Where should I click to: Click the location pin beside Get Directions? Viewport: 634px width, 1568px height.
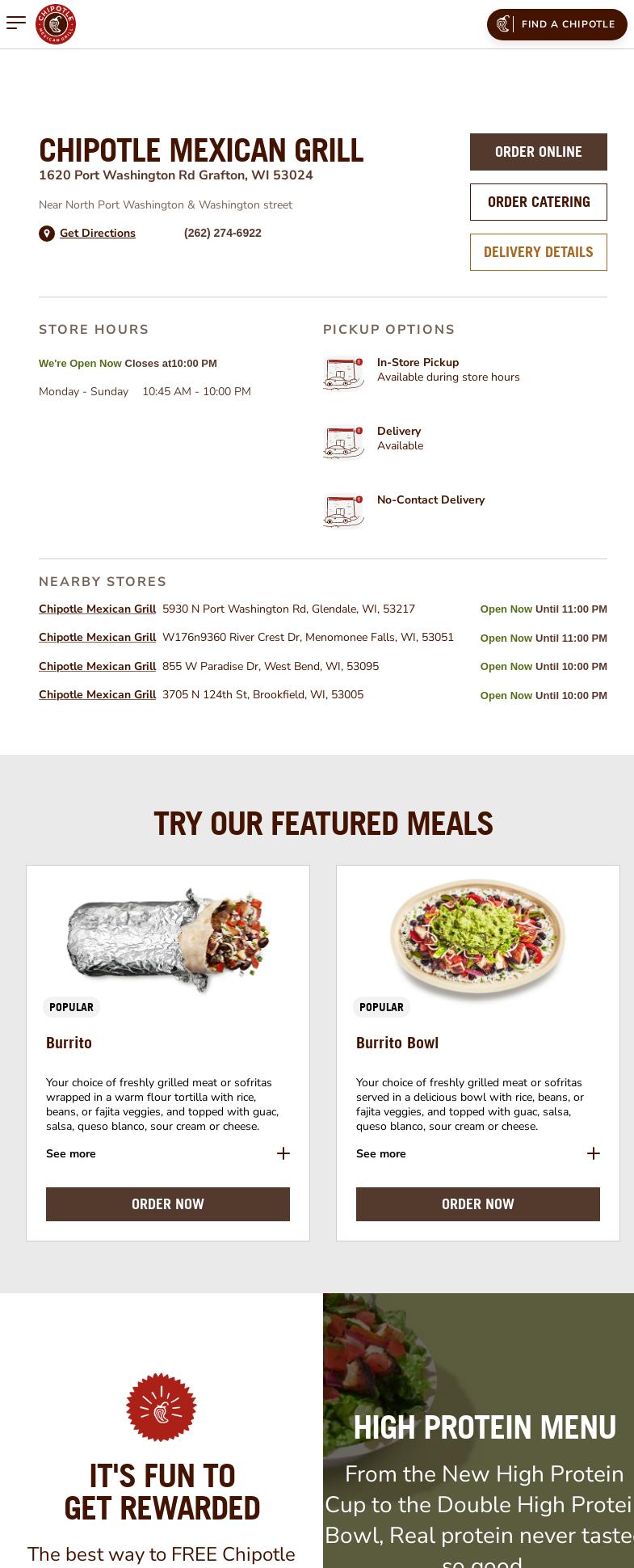[x=47, y=234]
